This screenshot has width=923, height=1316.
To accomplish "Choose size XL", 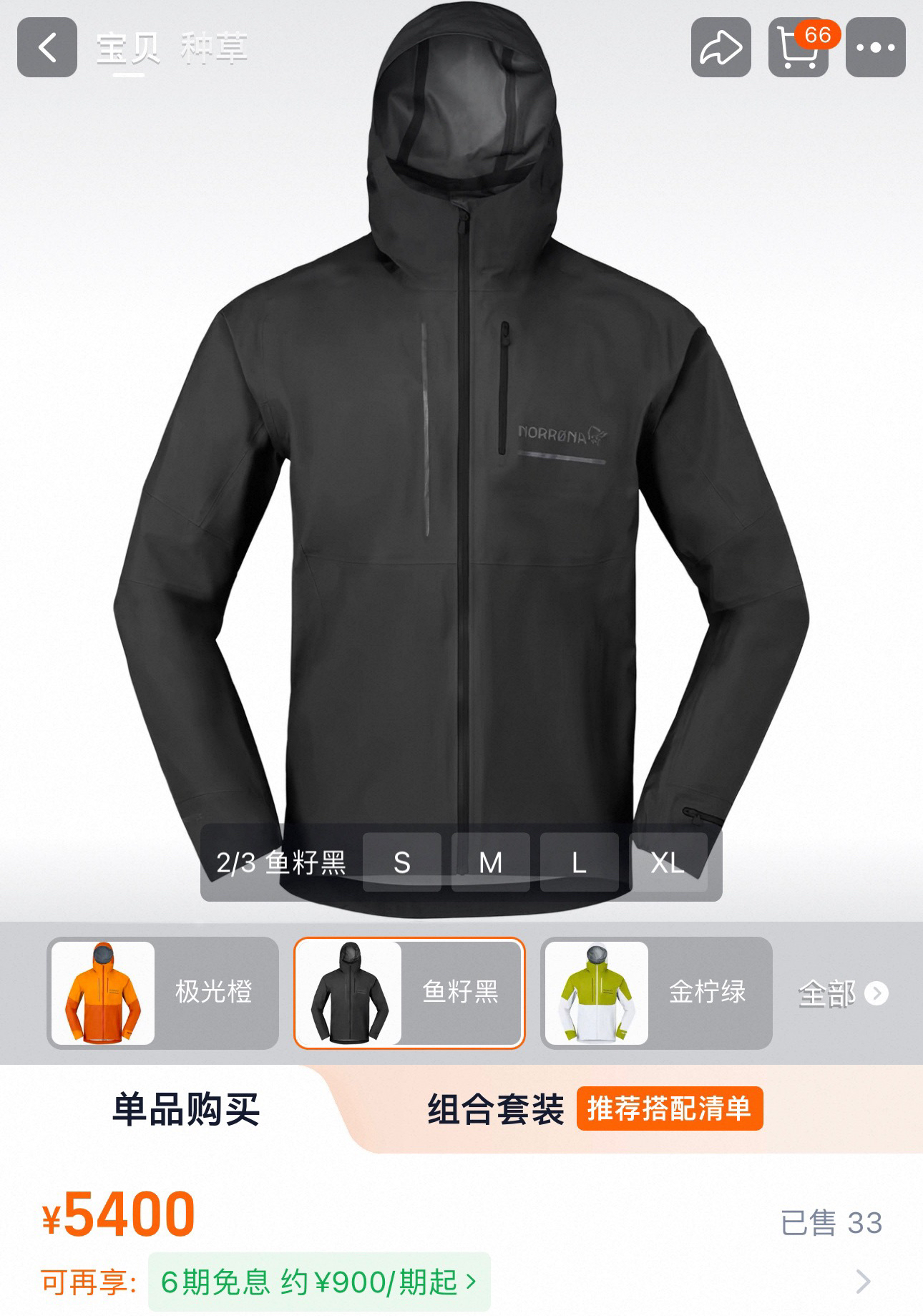I will [668, 862].
